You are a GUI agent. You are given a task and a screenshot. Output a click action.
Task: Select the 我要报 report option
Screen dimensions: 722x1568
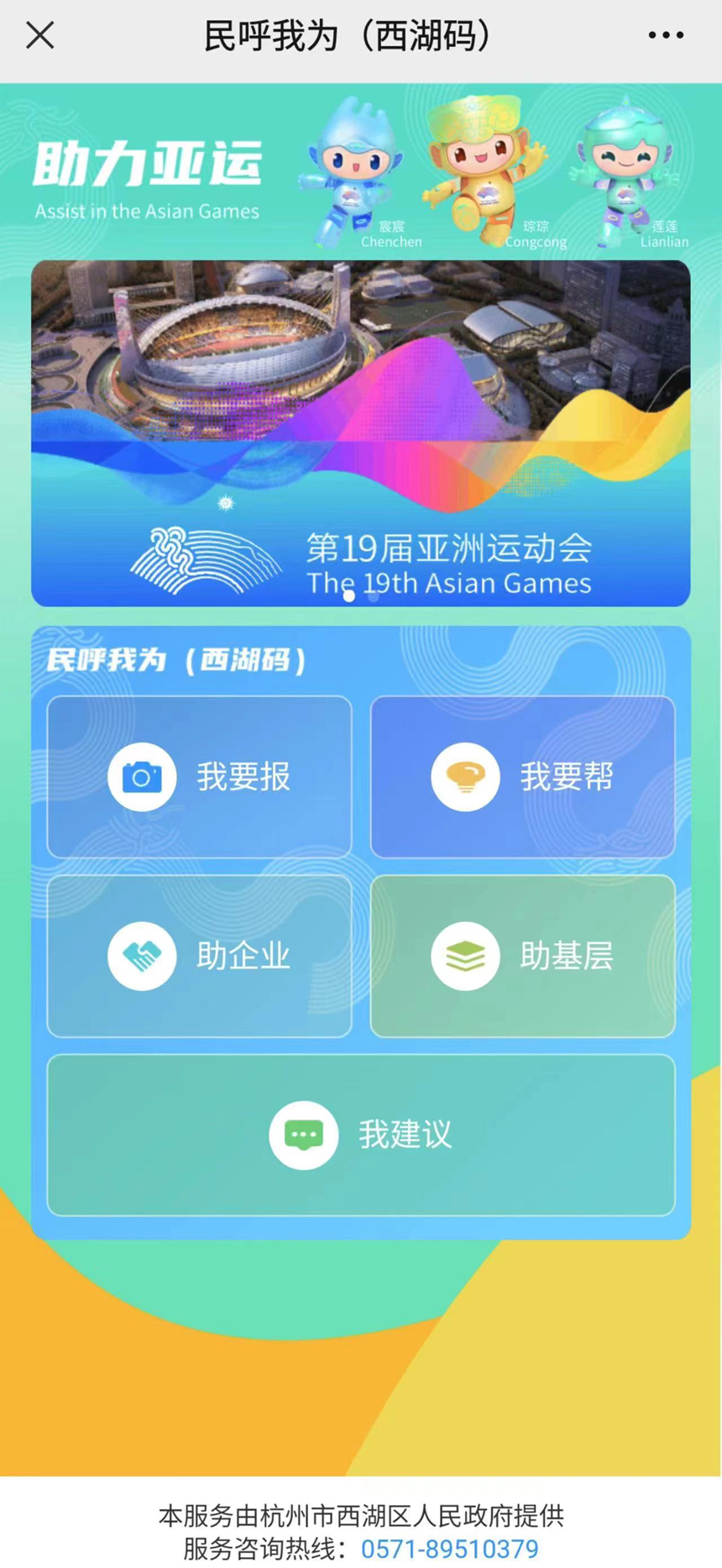[199, 776]
